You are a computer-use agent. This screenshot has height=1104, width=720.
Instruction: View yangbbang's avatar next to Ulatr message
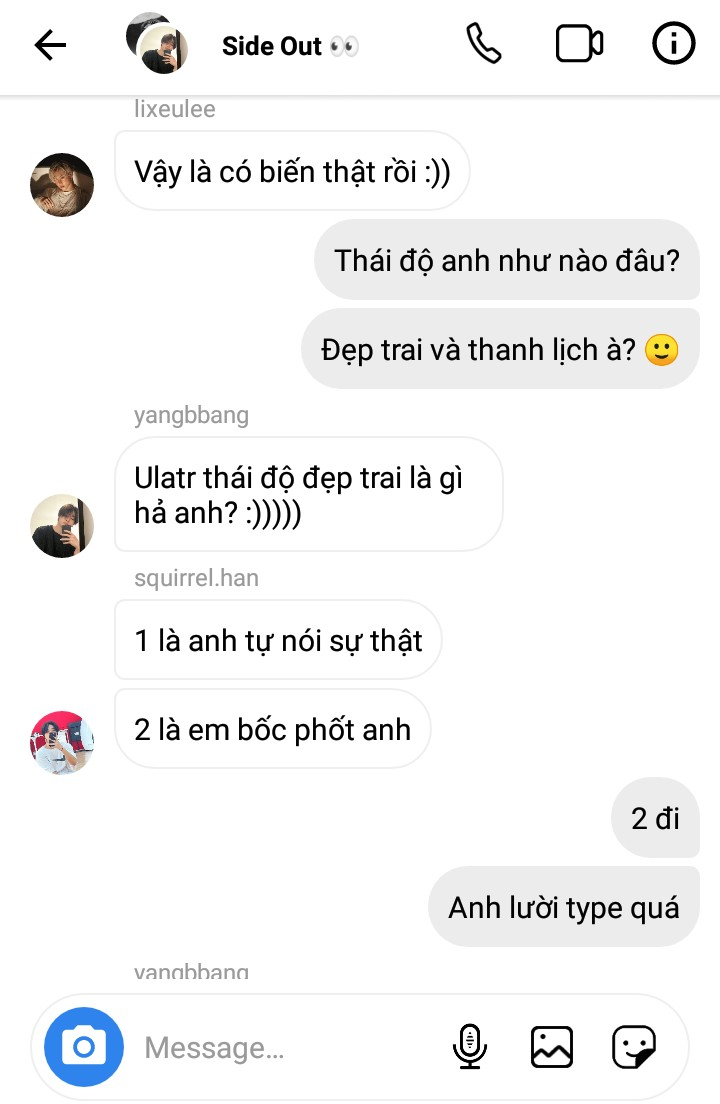(62, 525)
